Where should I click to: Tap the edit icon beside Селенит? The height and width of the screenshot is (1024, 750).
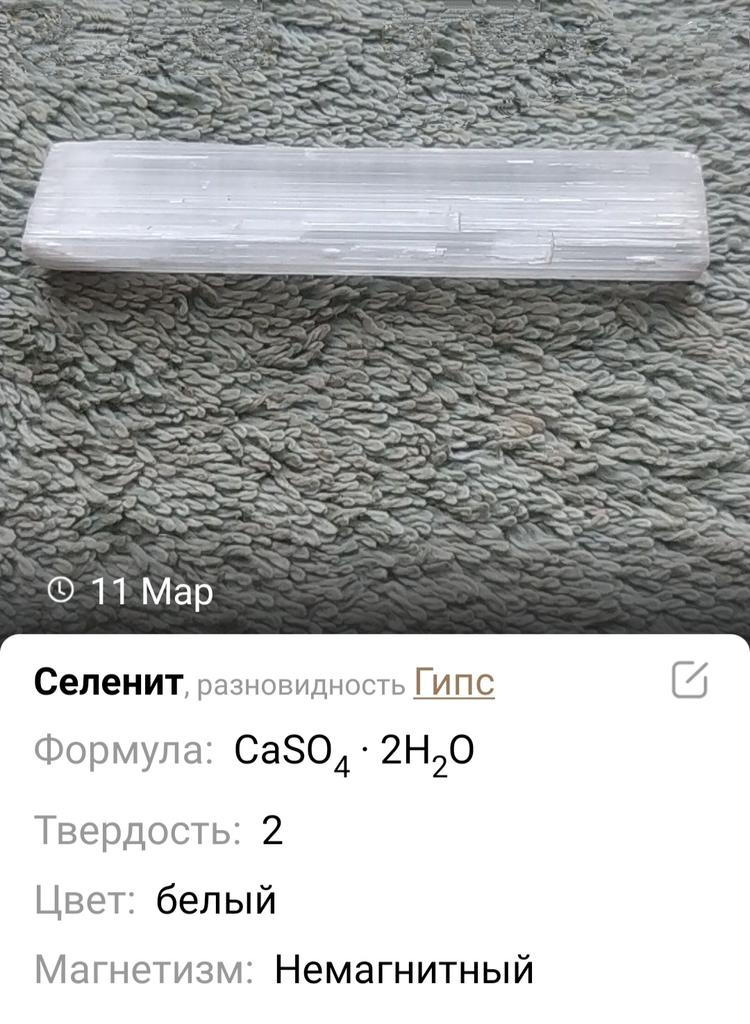click(689, 679)
